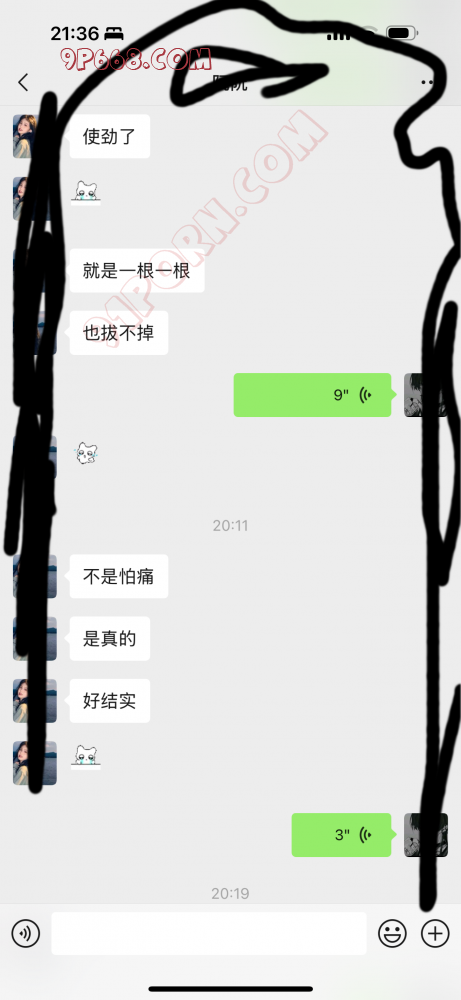This screenshot has width=461, height=1000.
Task: Switch to voice input mode
Action: (x=26, y=934)
